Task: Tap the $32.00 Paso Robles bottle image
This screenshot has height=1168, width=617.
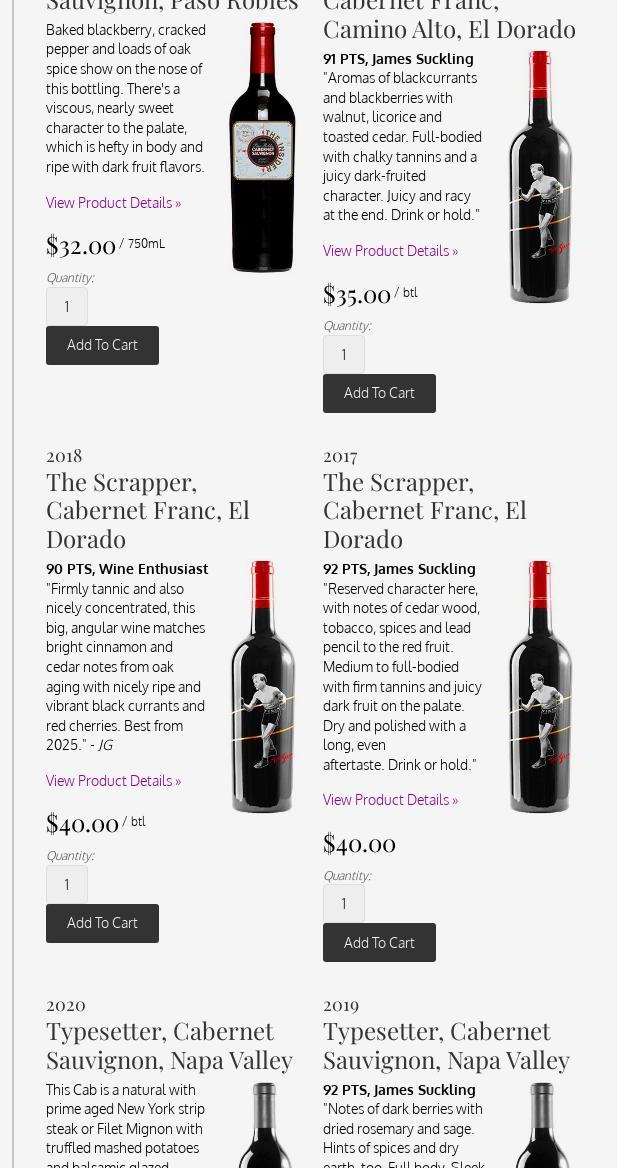Action: pos(262,148)
